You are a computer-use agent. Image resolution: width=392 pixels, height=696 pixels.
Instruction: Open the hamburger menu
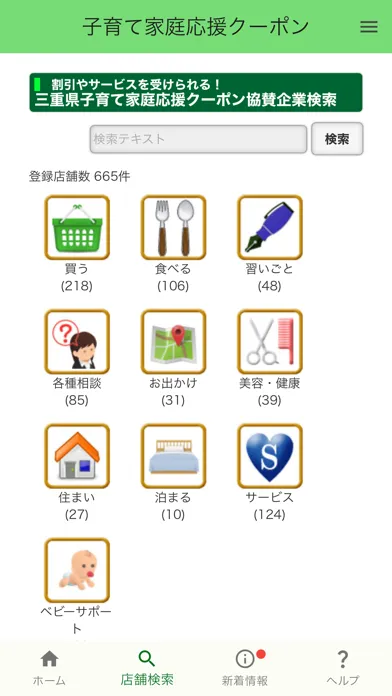[368, 27]
